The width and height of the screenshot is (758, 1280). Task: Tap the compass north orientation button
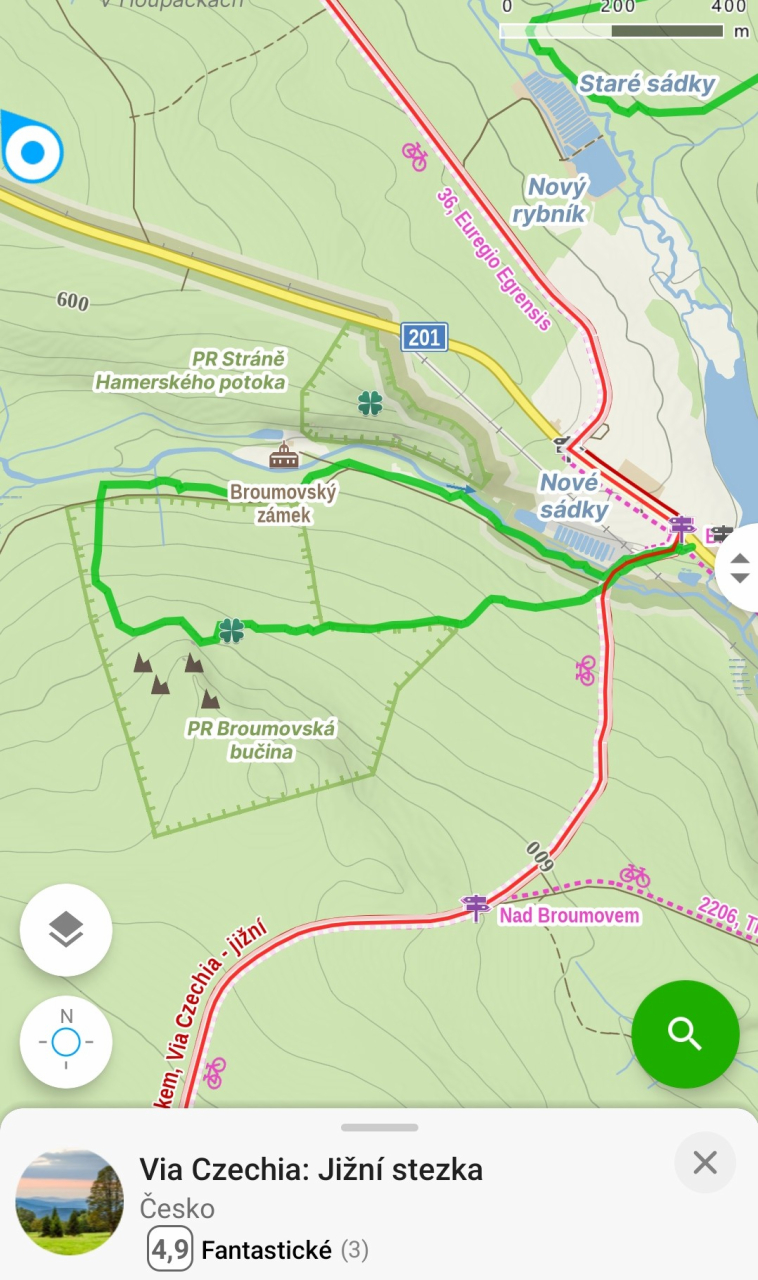pyautogui.click(x=66, y=1042)
